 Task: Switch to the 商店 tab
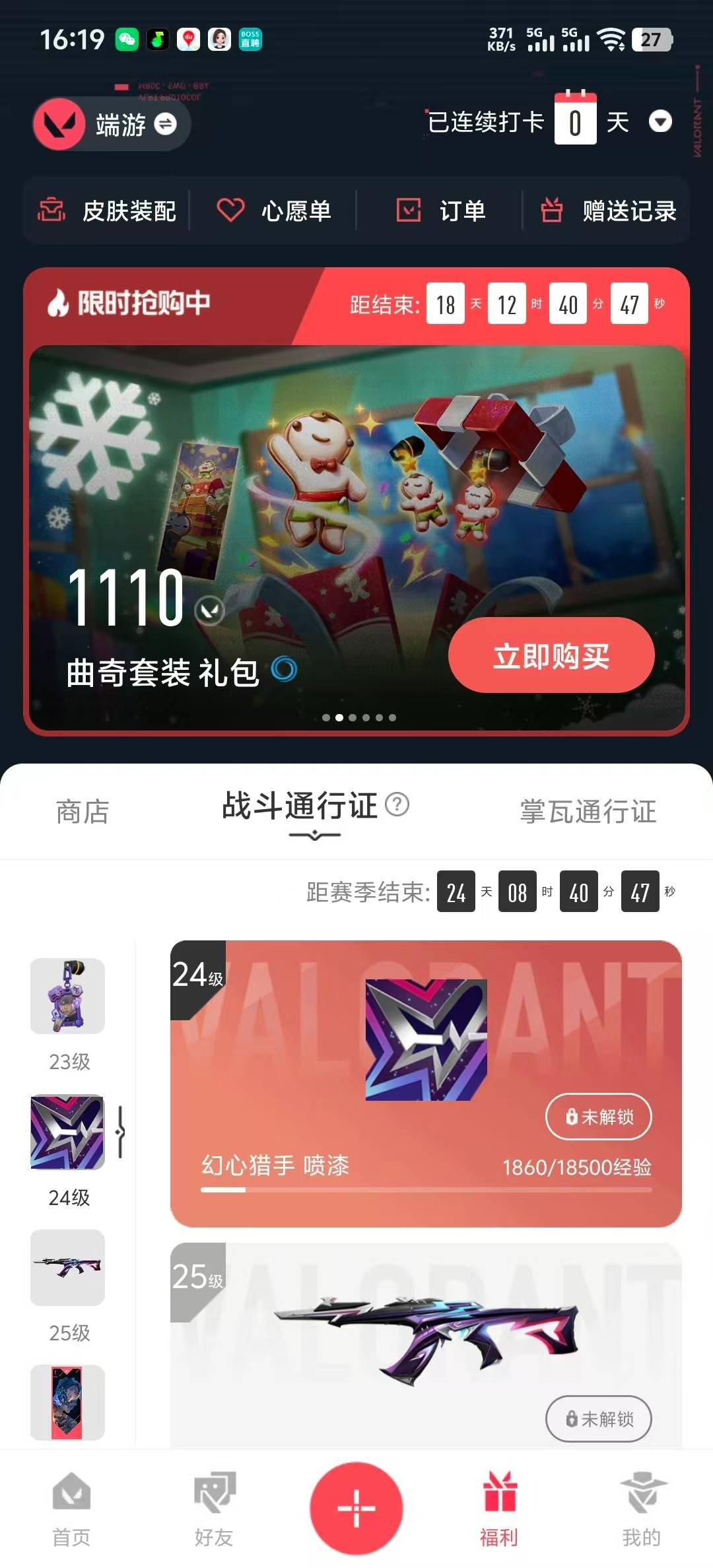pyautogui.click(x=83, y=811)
